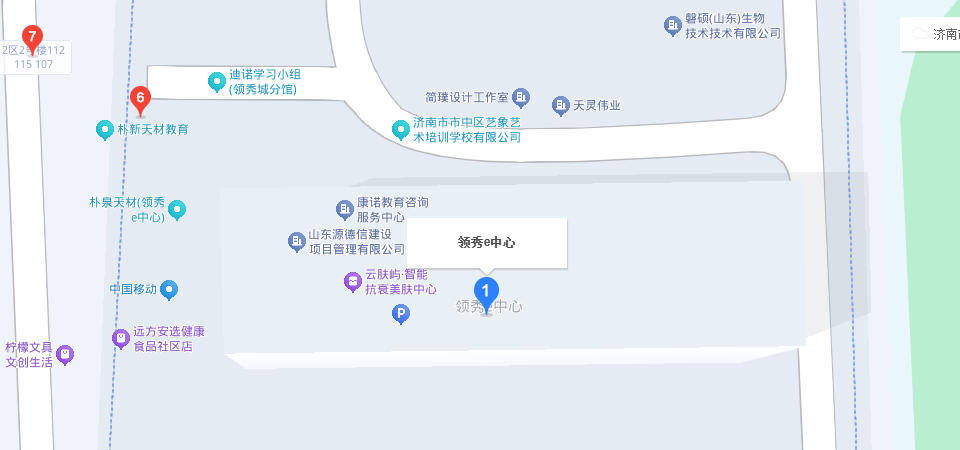Select the 云肤屿·智能抗衰美肤中心 marker

[x=352, y=281]
